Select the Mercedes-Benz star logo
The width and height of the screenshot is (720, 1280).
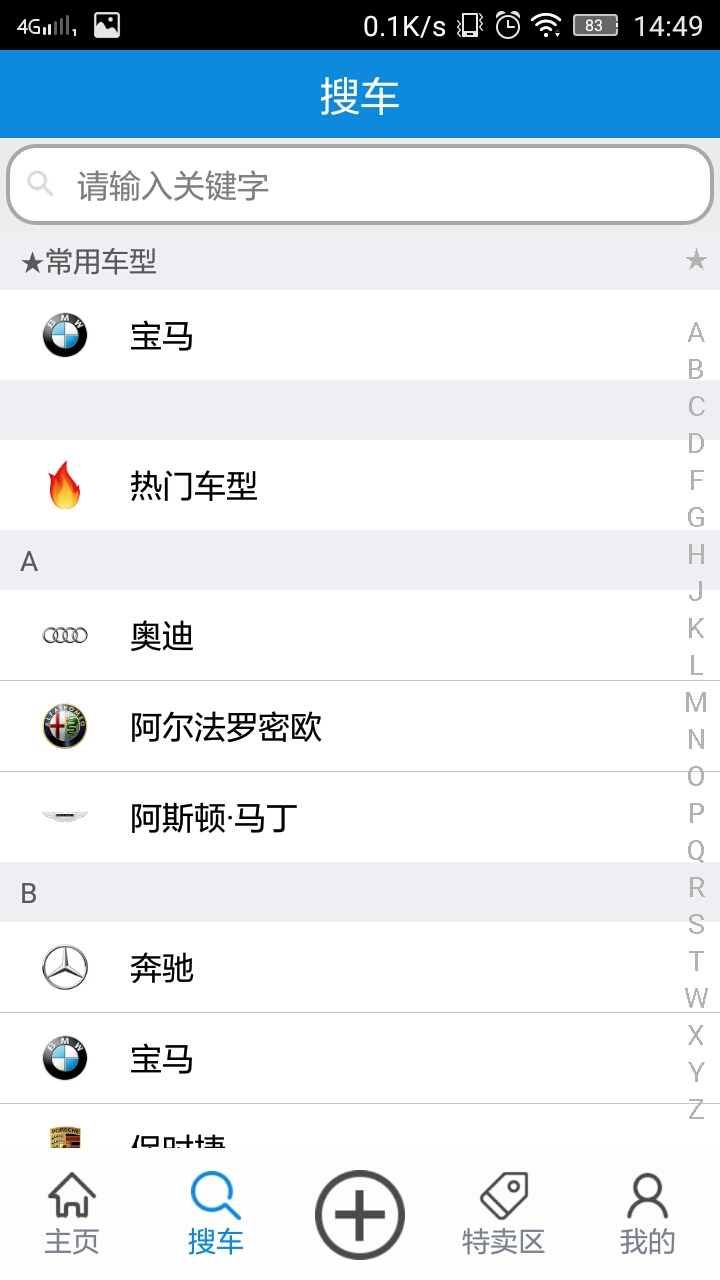point(64,967)
